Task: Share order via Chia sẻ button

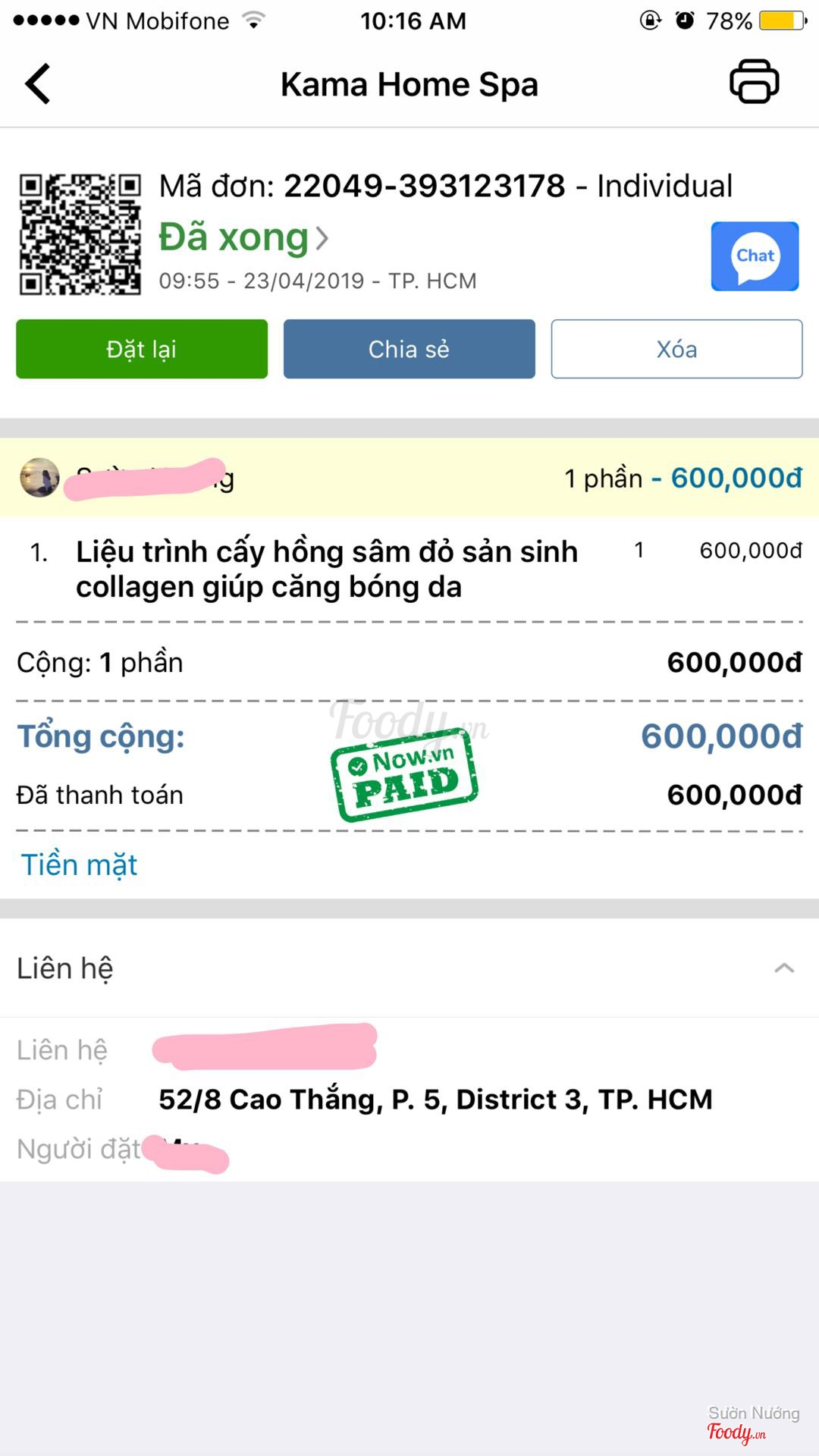Action: click(x=409, y=349)
